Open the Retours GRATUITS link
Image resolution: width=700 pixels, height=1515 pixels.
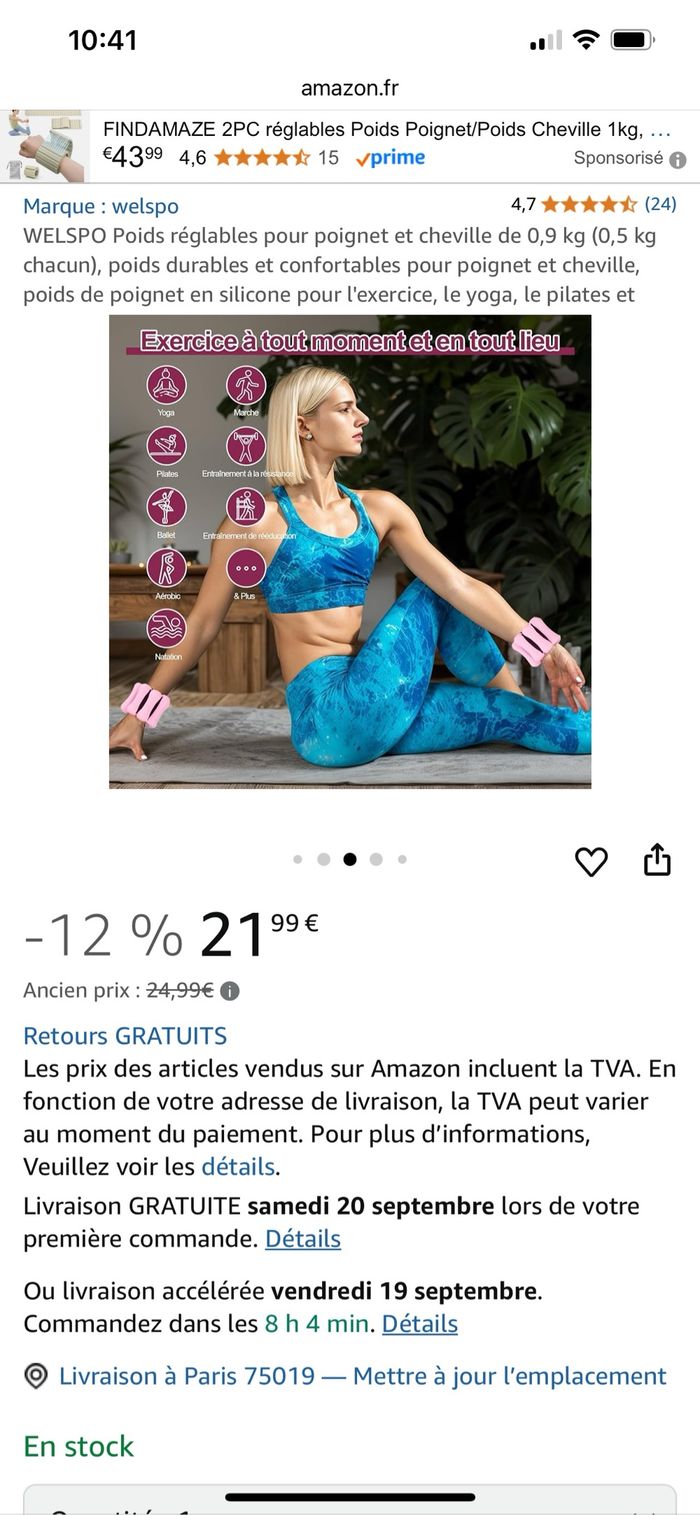click(125, 1036)
